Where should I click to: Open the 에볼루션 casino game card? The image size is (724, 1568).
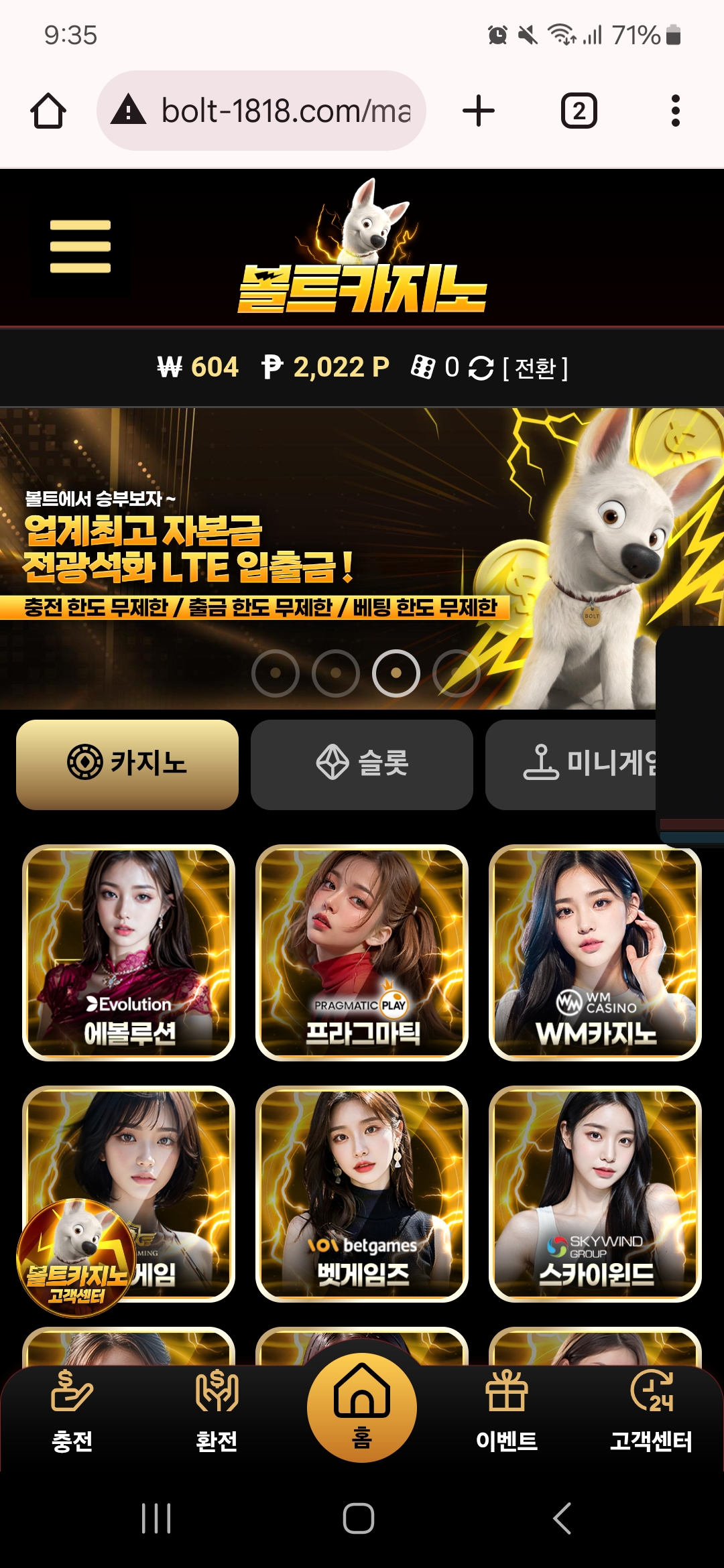click(129, 952)
